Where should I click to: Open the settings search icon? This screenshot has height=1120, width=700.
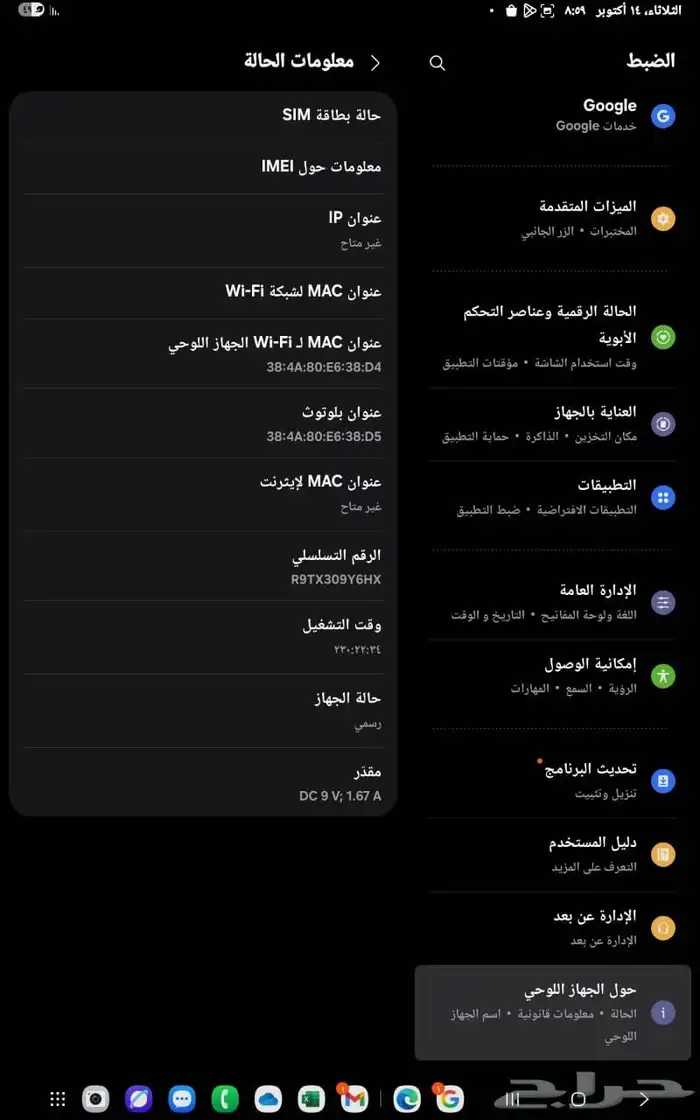click(437, 63)
